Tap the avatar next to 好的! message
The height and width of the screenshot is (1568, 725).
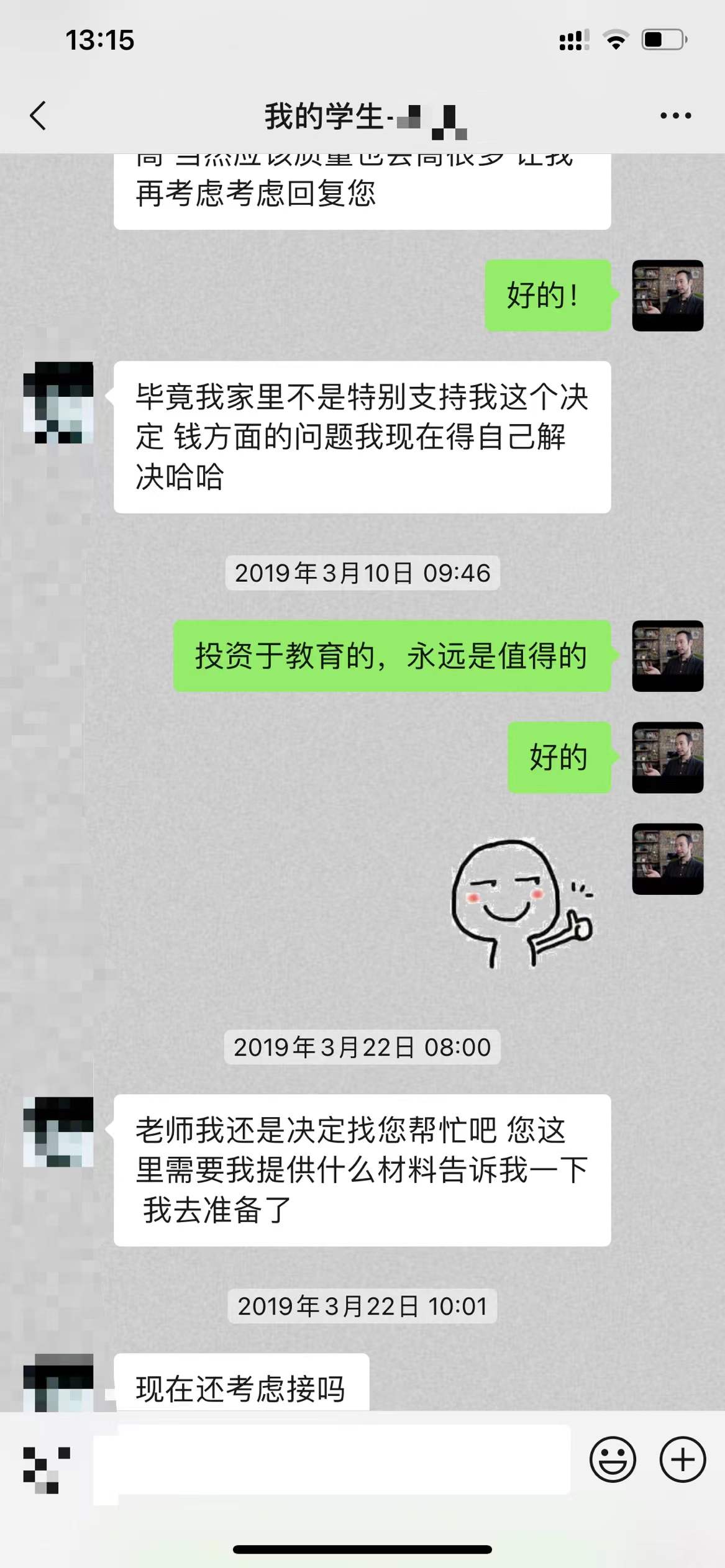pyautogui.click(x=667, y=295)
